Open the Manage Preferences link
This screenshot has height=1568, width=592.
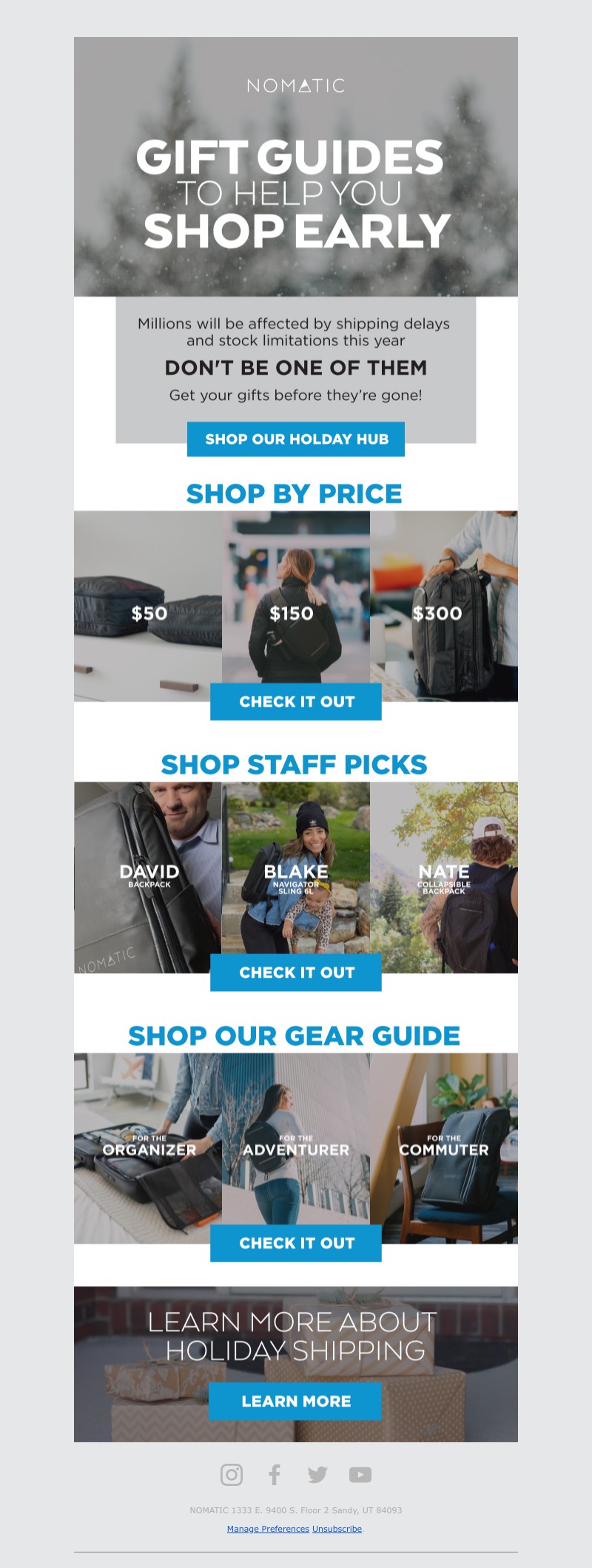pos(268,1529)
